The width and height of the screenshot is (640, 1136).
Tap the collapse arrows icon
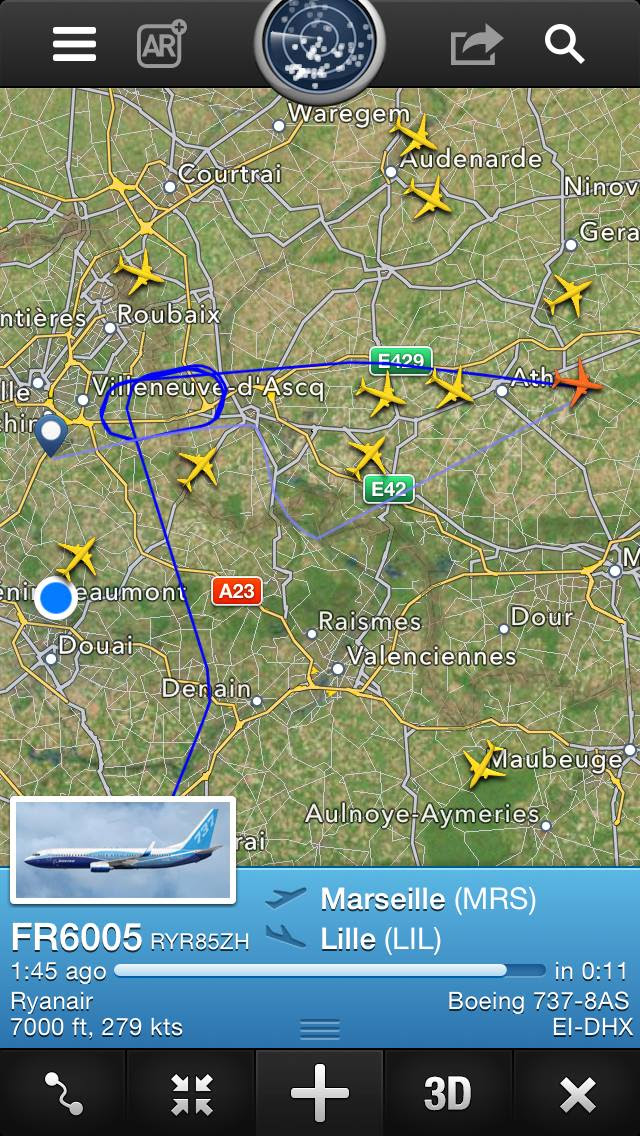[x=192, y=1093]
